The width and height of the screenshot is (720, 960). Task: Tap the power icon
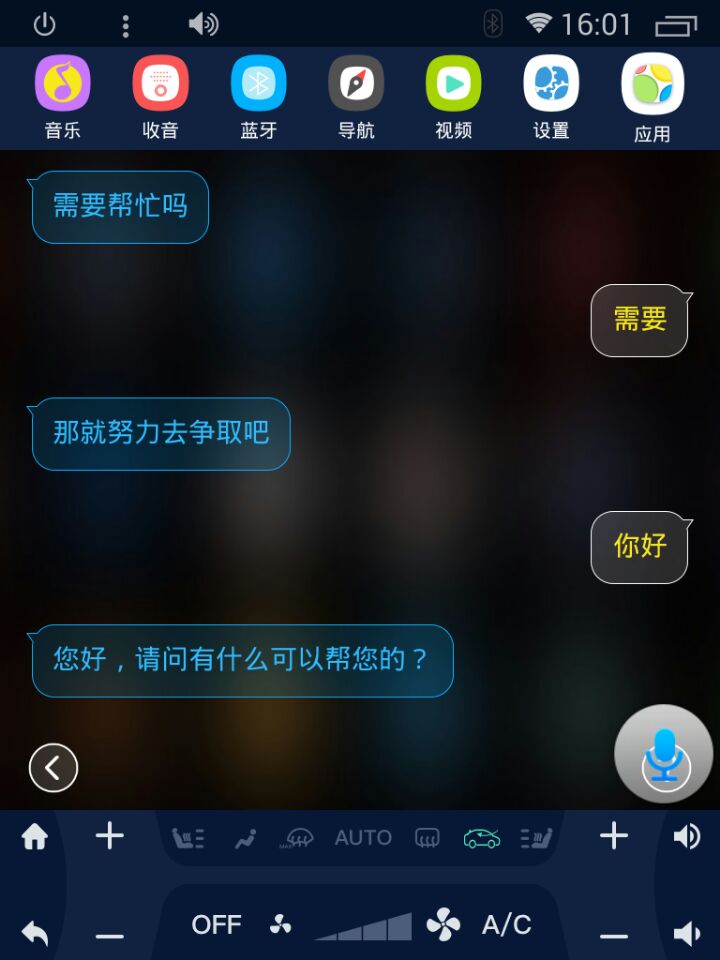coord(44,25)
